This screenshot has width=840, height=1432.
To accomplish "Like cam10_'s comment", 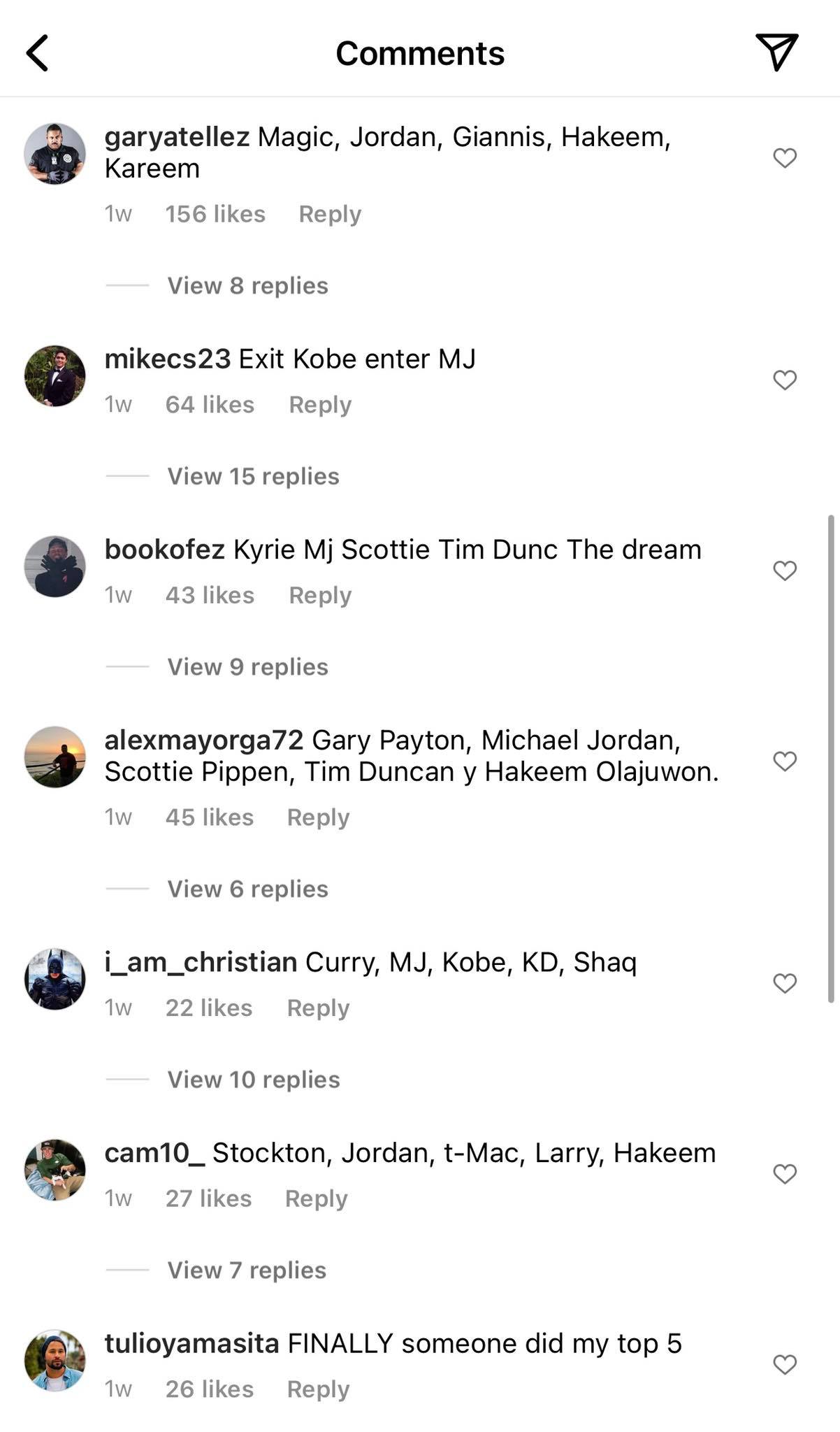I will pyautogui.click(x=785, y=1174).
